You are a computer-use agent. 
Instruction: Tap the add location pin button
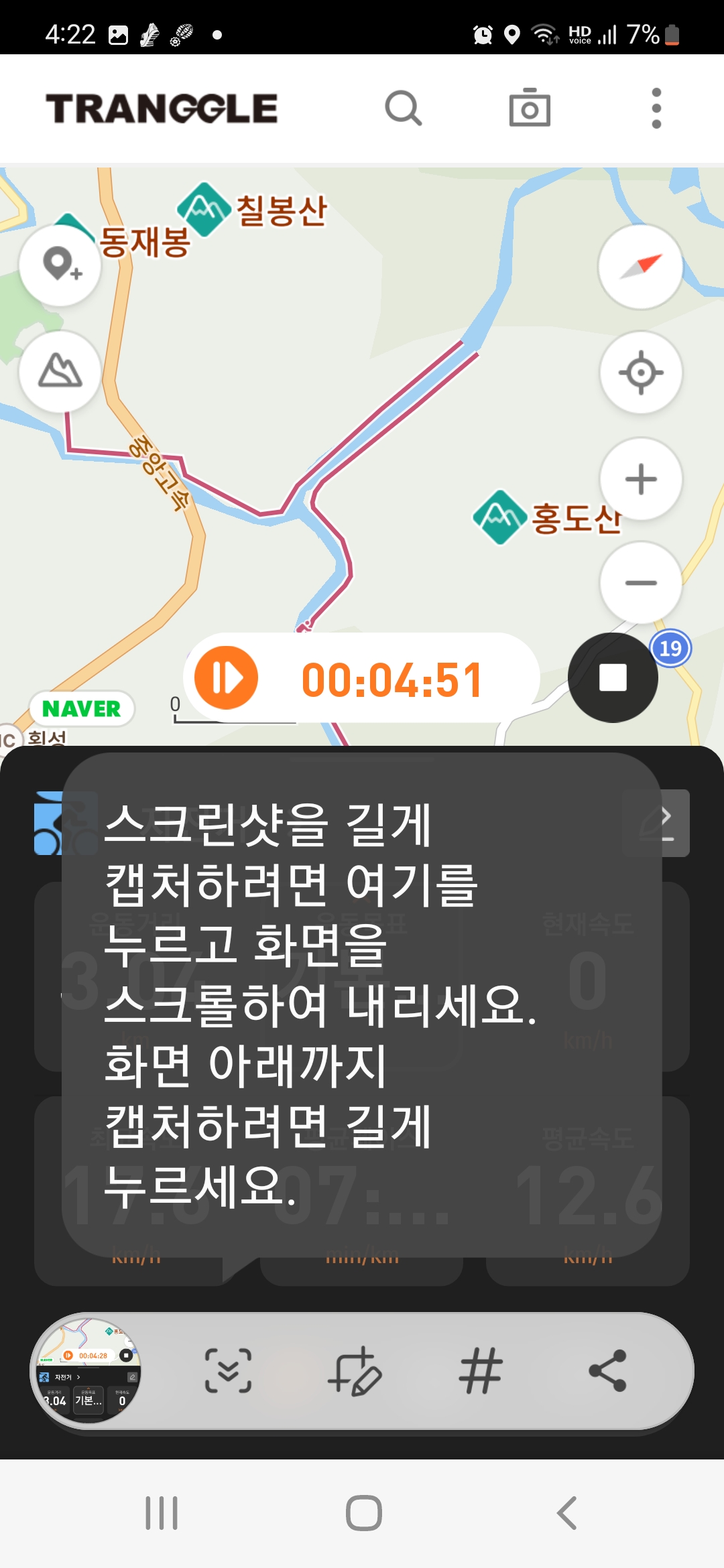60,265
